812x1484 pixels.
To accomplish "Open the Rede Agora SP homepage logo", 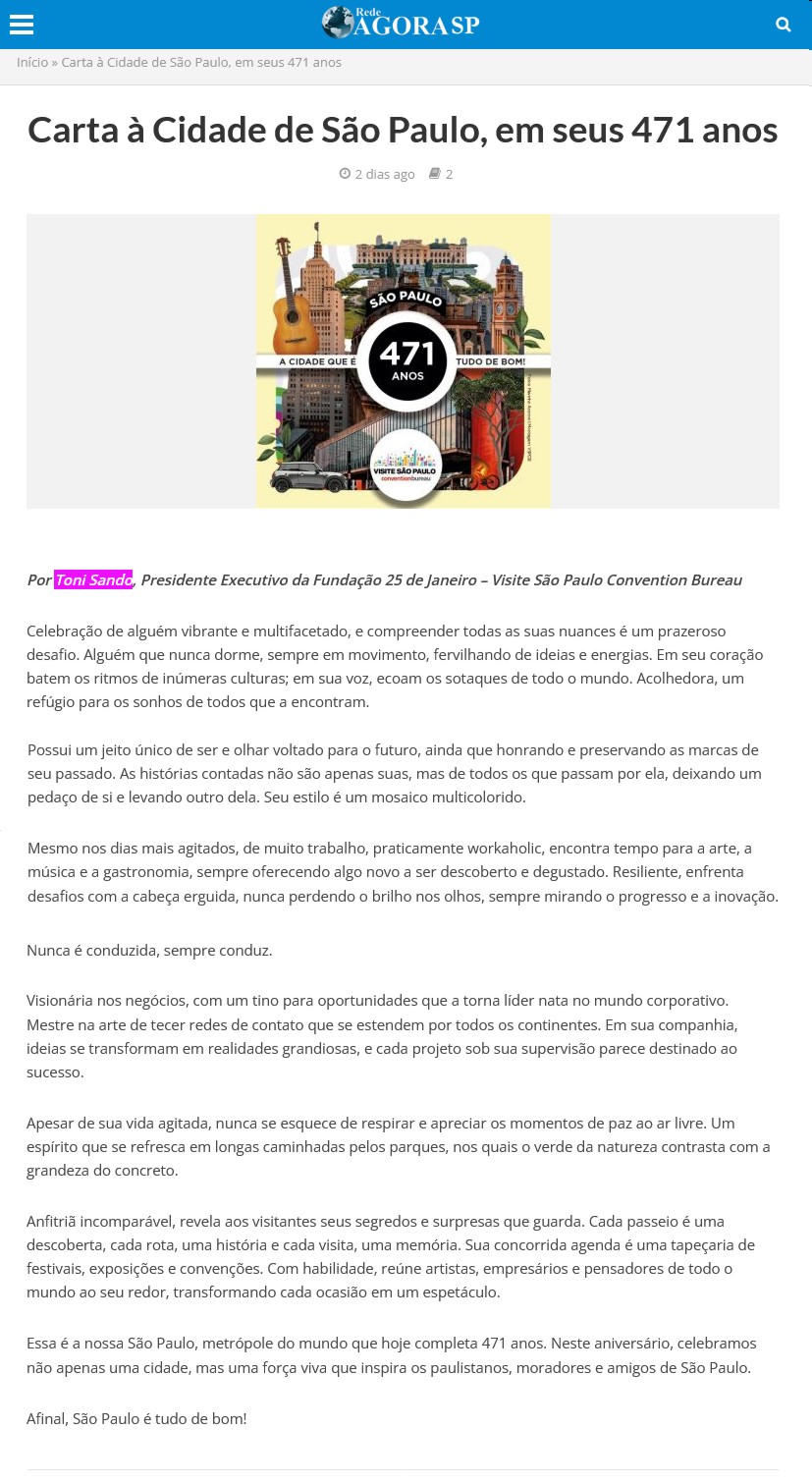I will (x=401, y=24).
